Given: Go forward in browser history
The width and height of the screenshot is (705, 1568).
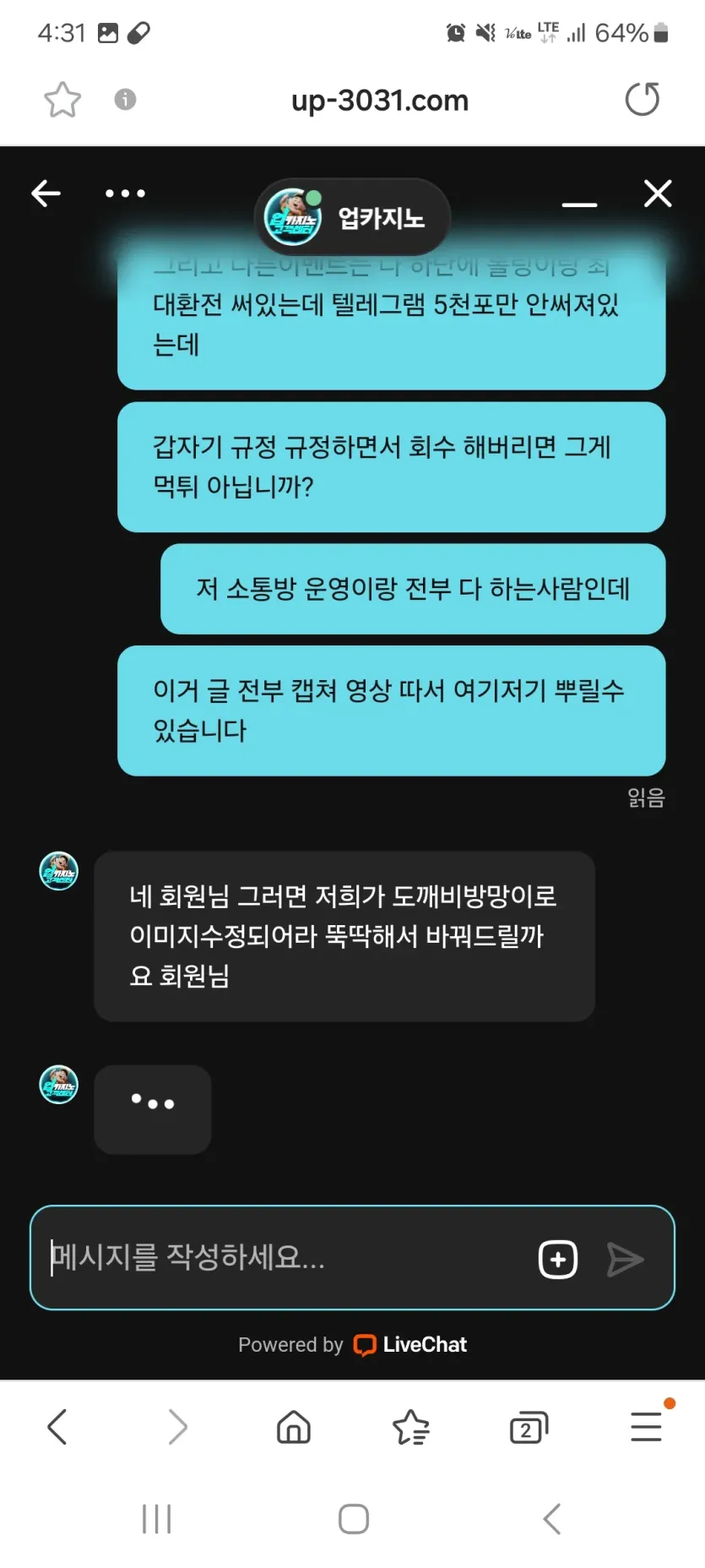Looking at the screenshot, I should pos(177,1427).
